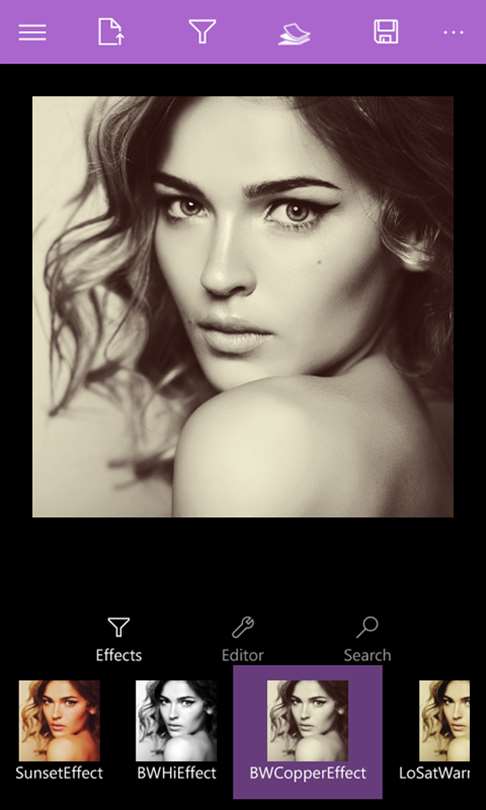
Task: Open the three-dot overflow menu
Action: click(x=453, y=33)
